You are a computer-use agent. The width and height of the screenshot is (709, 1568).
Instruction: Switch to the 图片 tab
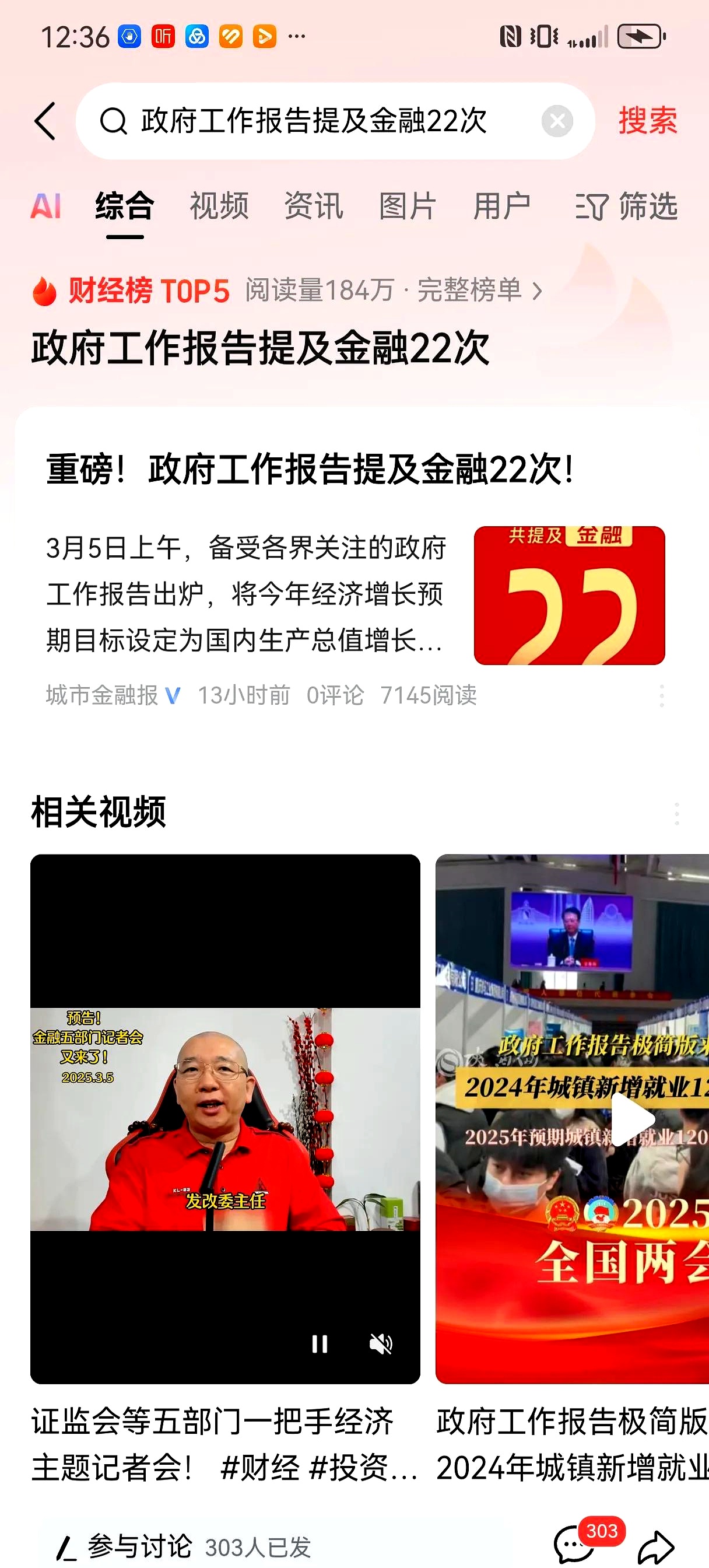click(x=406, y=207)
